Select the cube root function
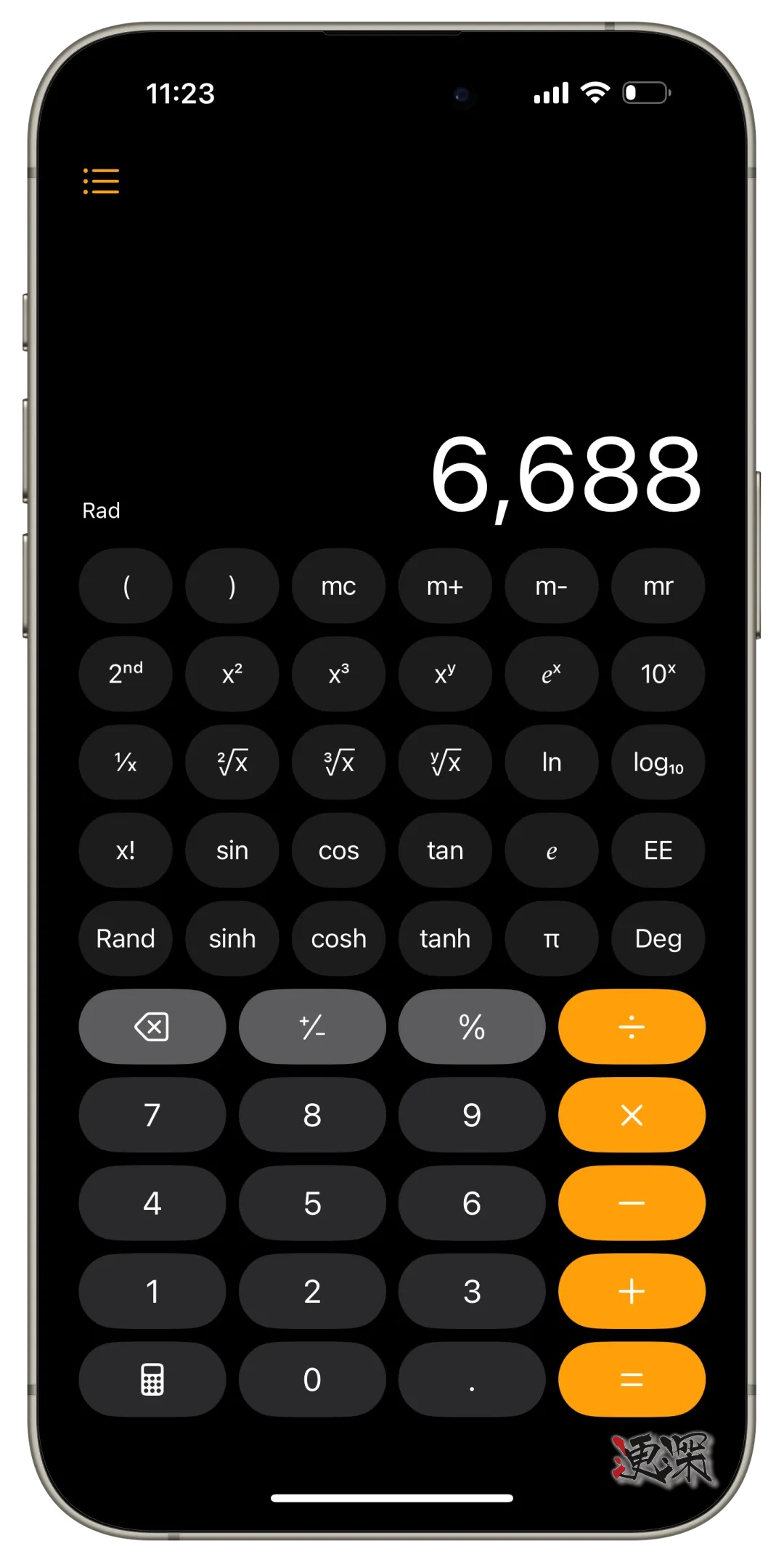 point(338,762)
